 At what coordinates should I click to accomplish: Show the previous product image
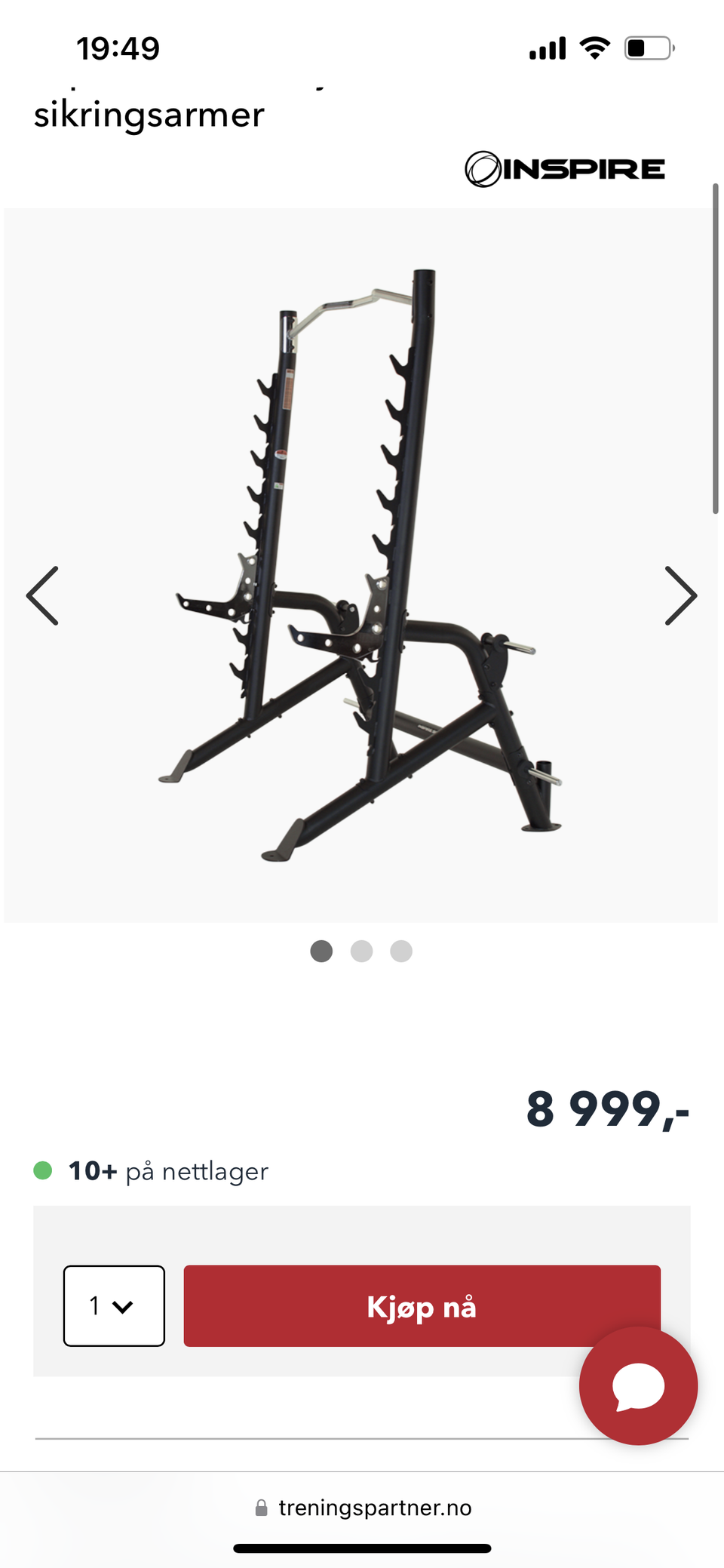tap(42, 595)
